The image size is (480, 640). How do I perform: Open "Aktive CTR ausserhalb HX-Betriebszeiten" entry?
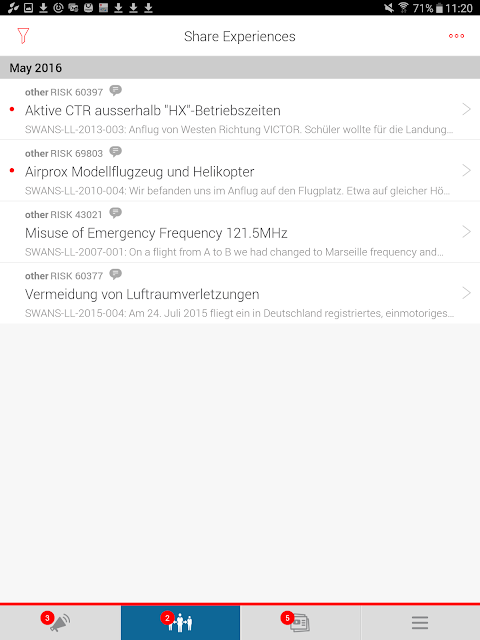[x=240, y=109]
